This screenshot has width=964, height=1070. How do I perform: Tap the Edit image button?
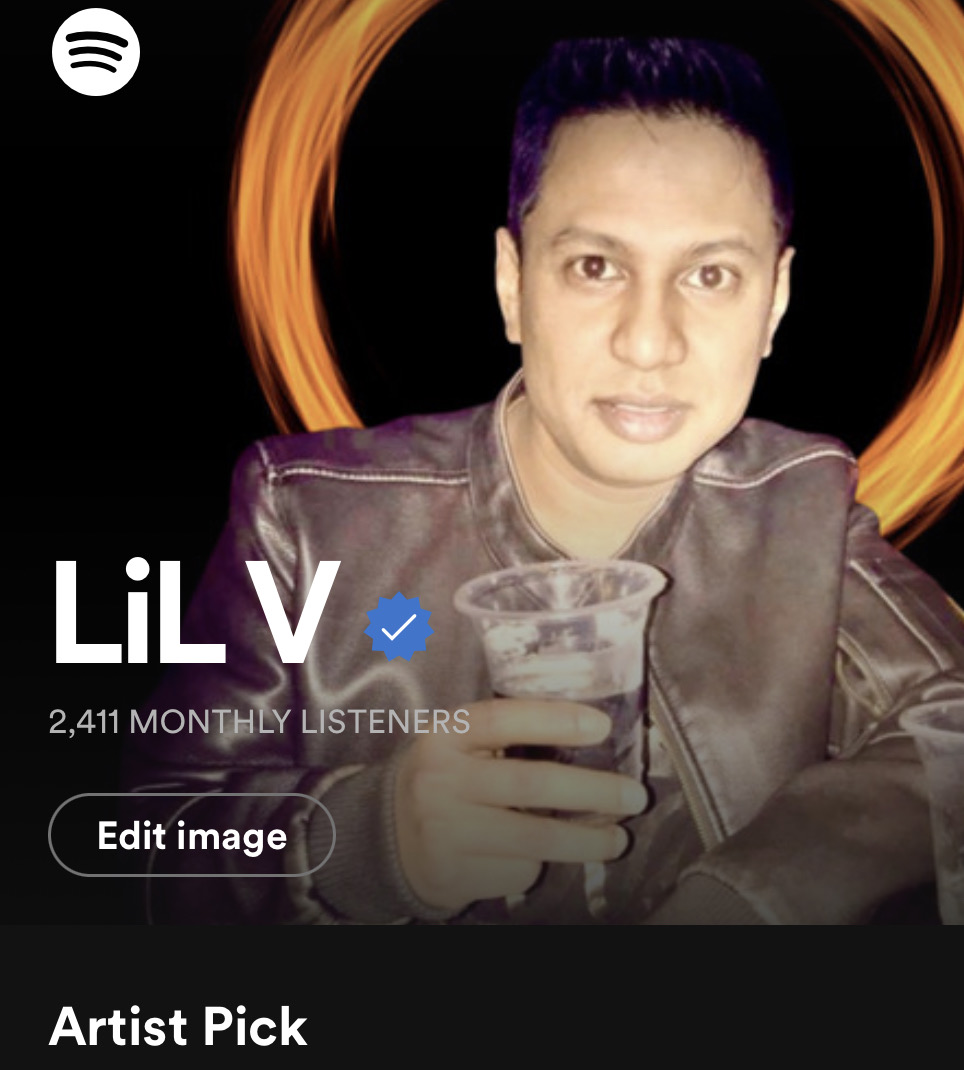pos(191,835)
